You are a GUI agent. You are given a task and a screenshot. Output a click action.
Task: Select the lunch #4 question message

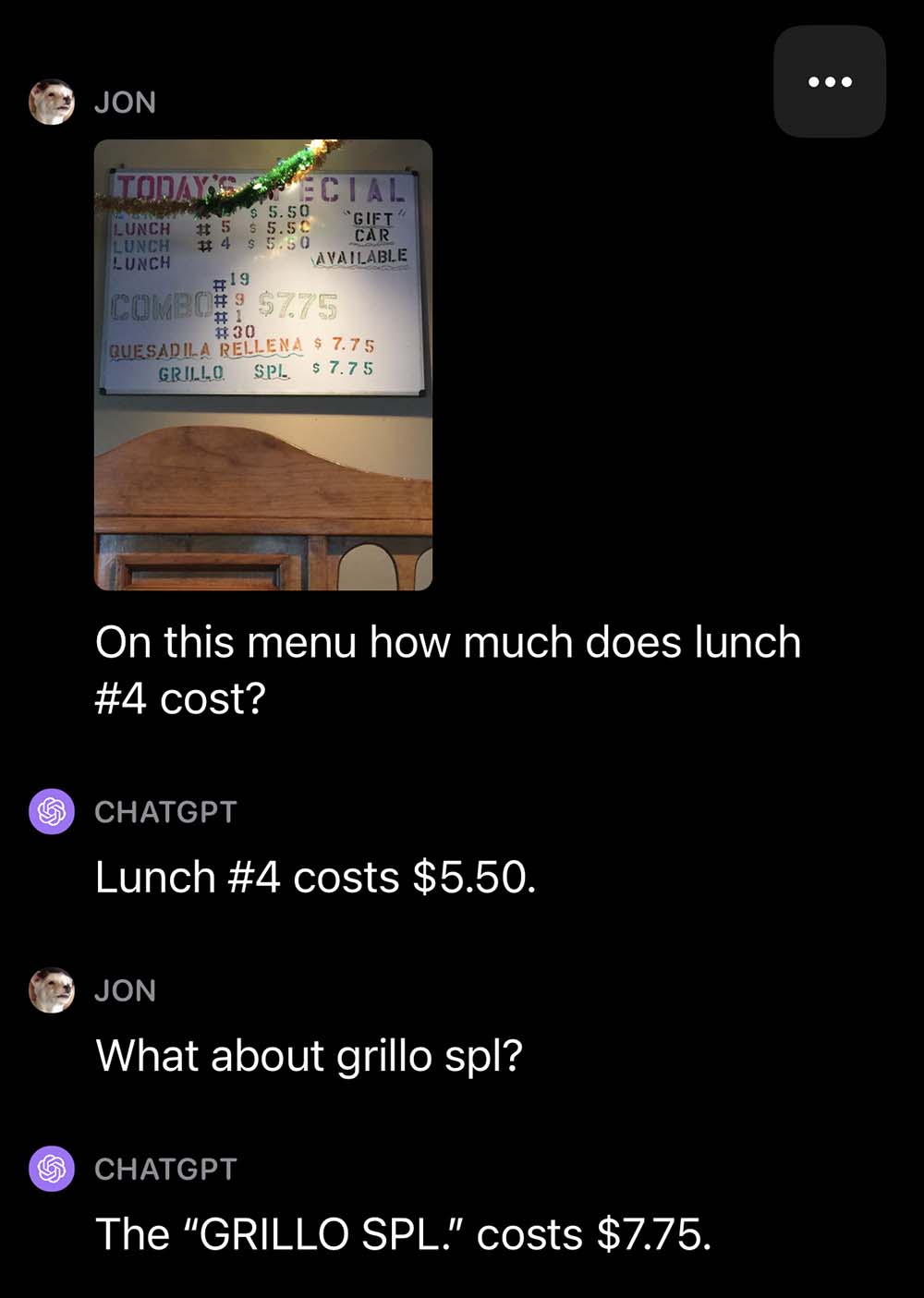(448, 670)
